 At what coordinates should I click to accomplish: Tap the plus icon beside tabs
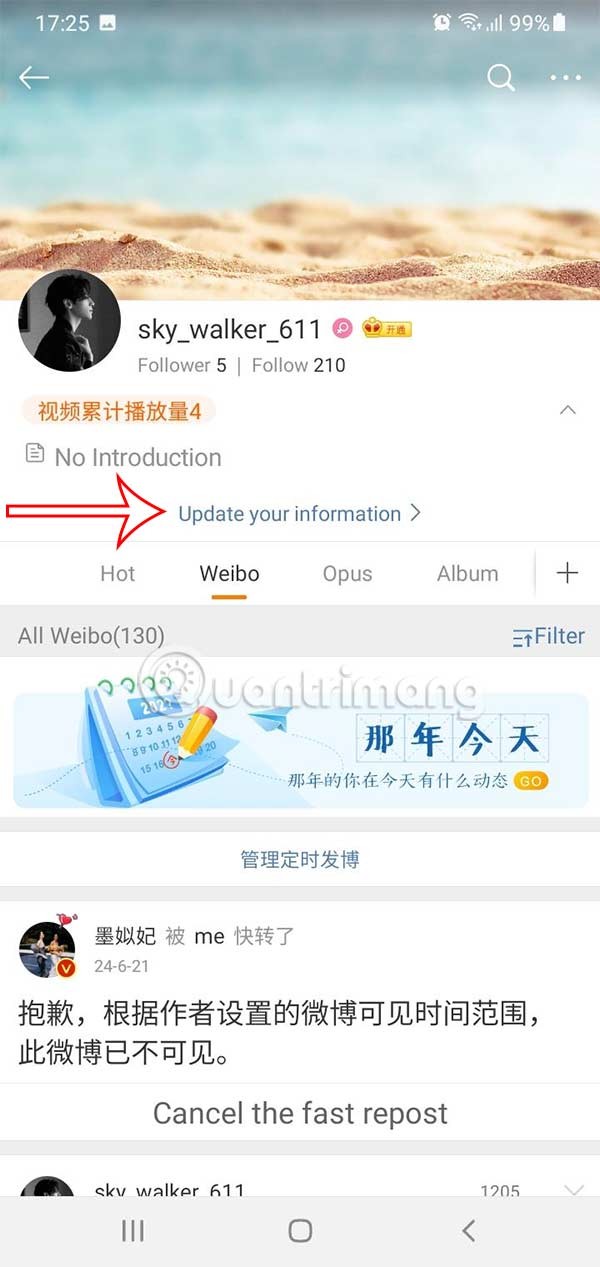coord(567,573)
